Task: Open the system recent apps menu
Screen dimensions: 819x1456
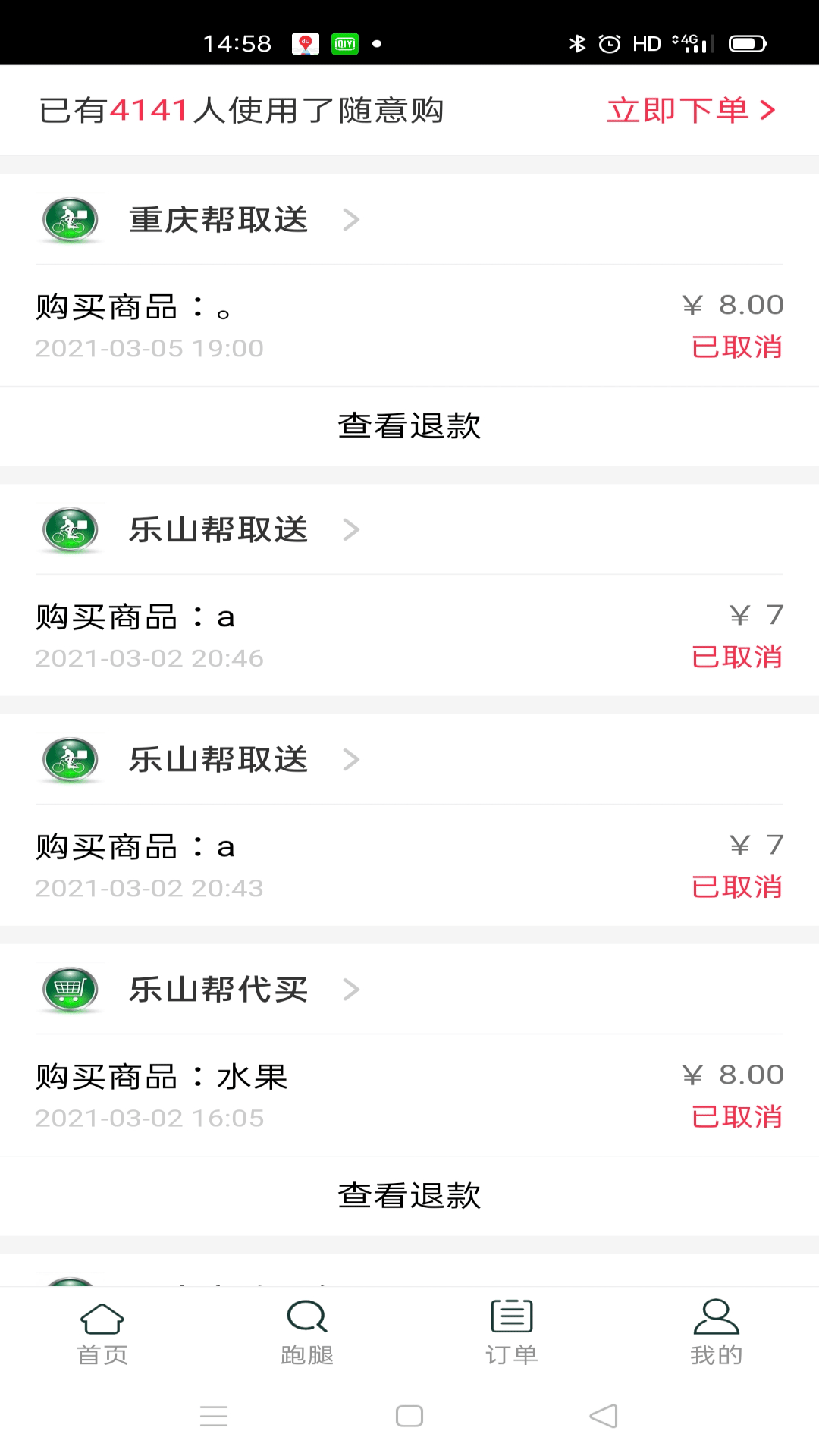Action: point(214,1416)
